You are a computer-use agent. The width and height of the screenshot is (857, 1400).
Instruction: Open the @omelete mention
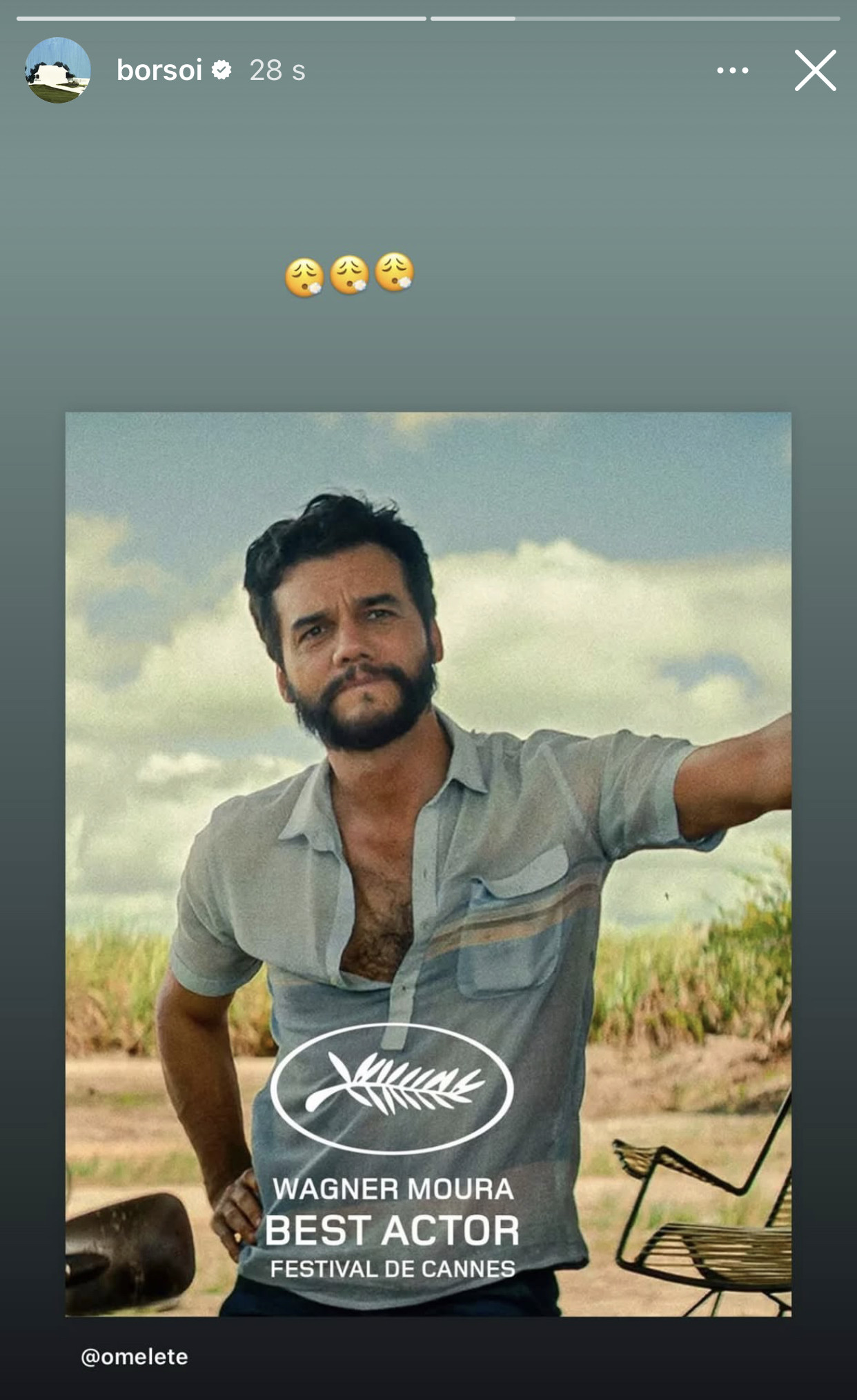point(135,1357)
